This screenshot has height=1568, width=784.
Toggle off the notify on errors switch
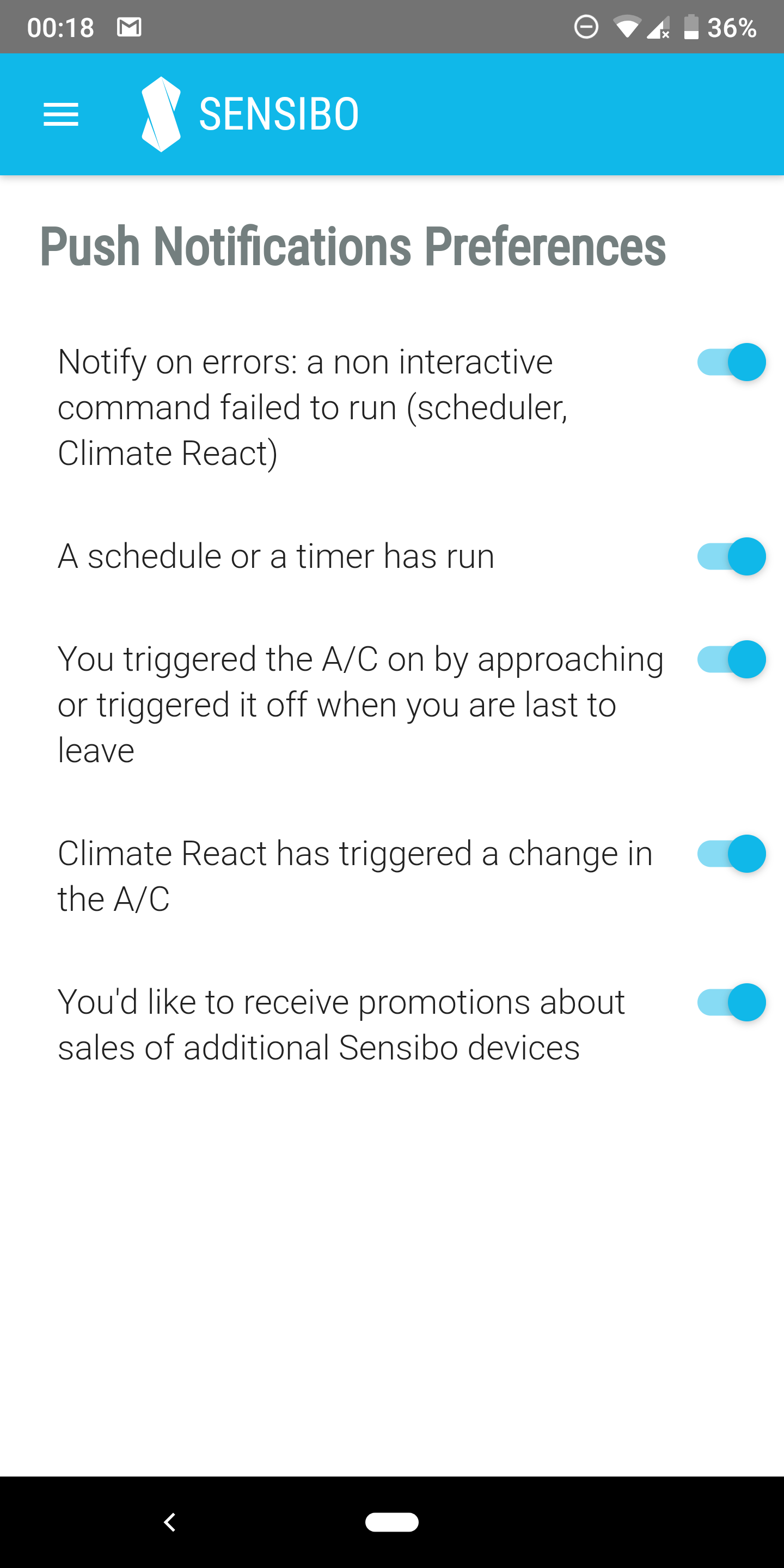click(x=731, y=362)
